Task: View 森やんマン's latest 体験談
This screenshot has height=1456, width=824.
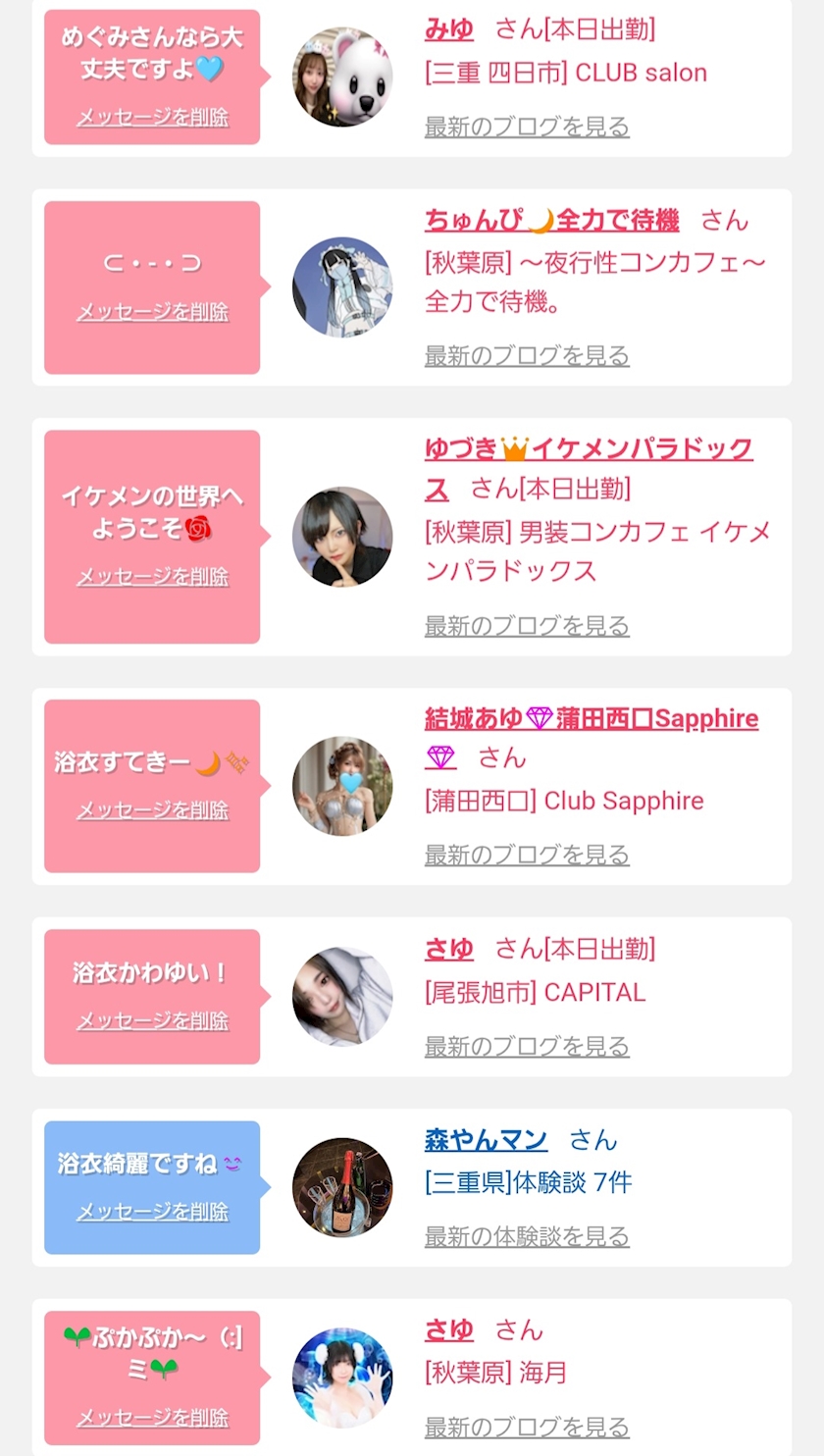Action: (x=527, y=1236)
